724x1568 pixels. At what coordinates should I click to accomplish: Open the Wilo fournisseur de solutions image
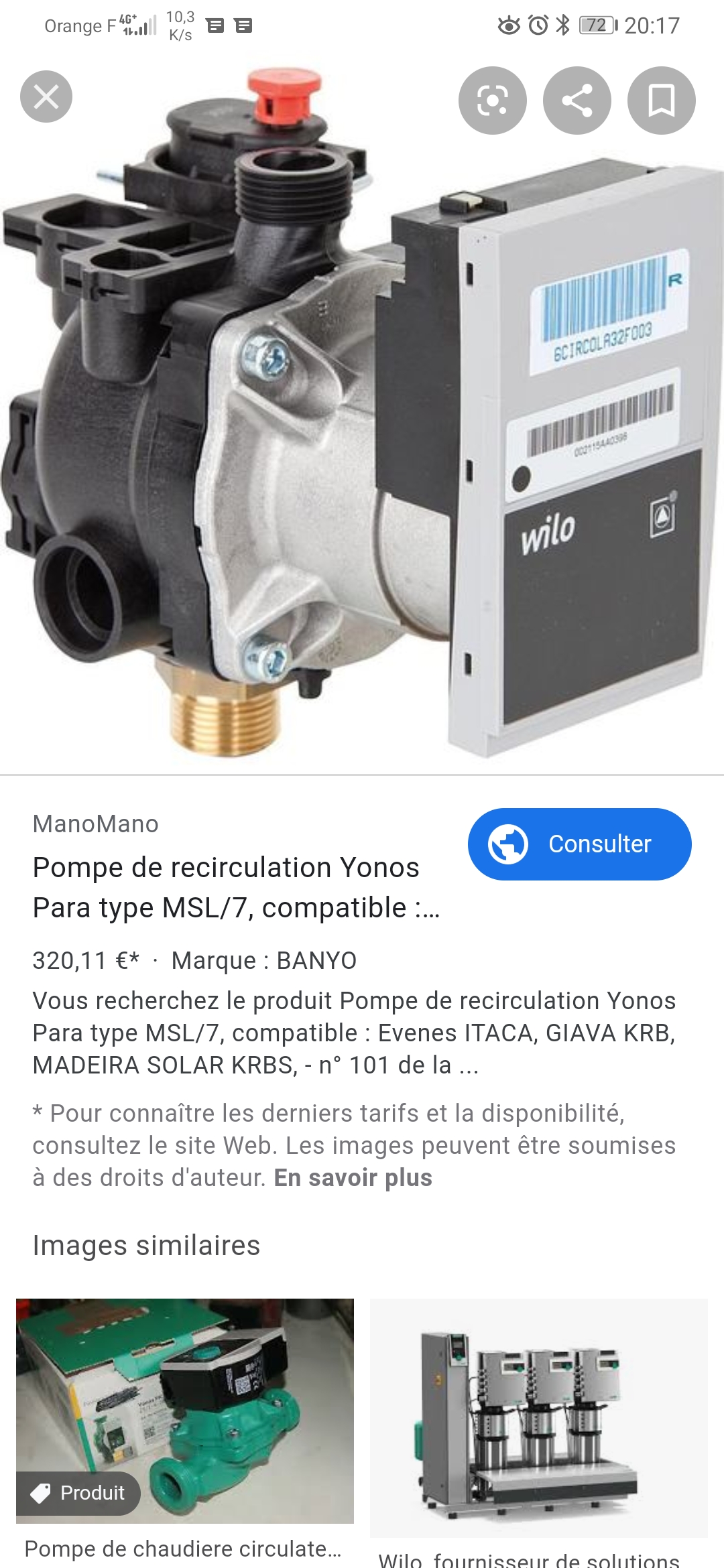tap(539, 1417)
